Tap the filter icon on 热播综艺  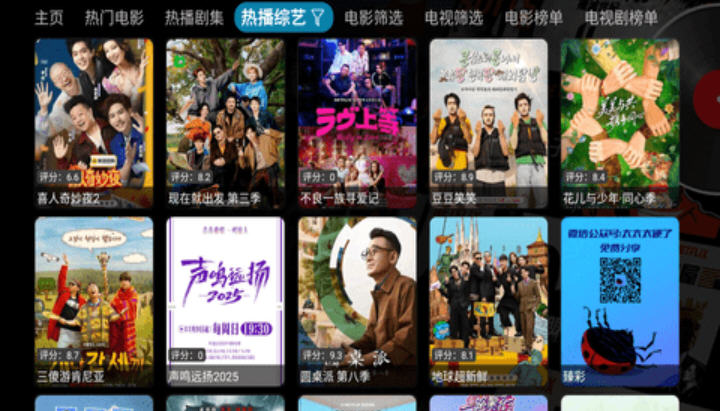click(x=318, y=17)
